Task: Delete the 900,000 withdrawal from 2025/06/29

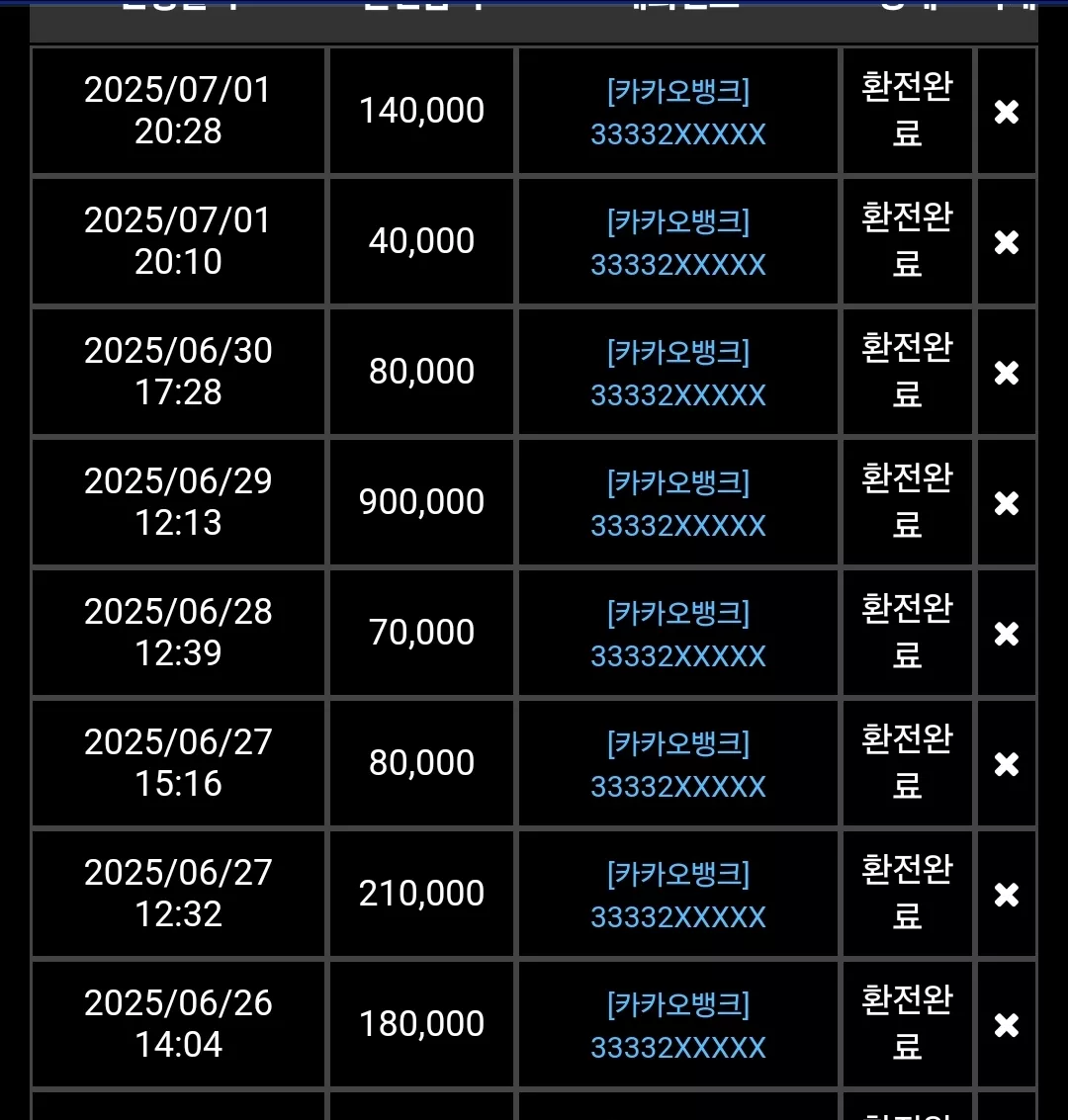Action: pyautogui.click(x=1006, y=503)
